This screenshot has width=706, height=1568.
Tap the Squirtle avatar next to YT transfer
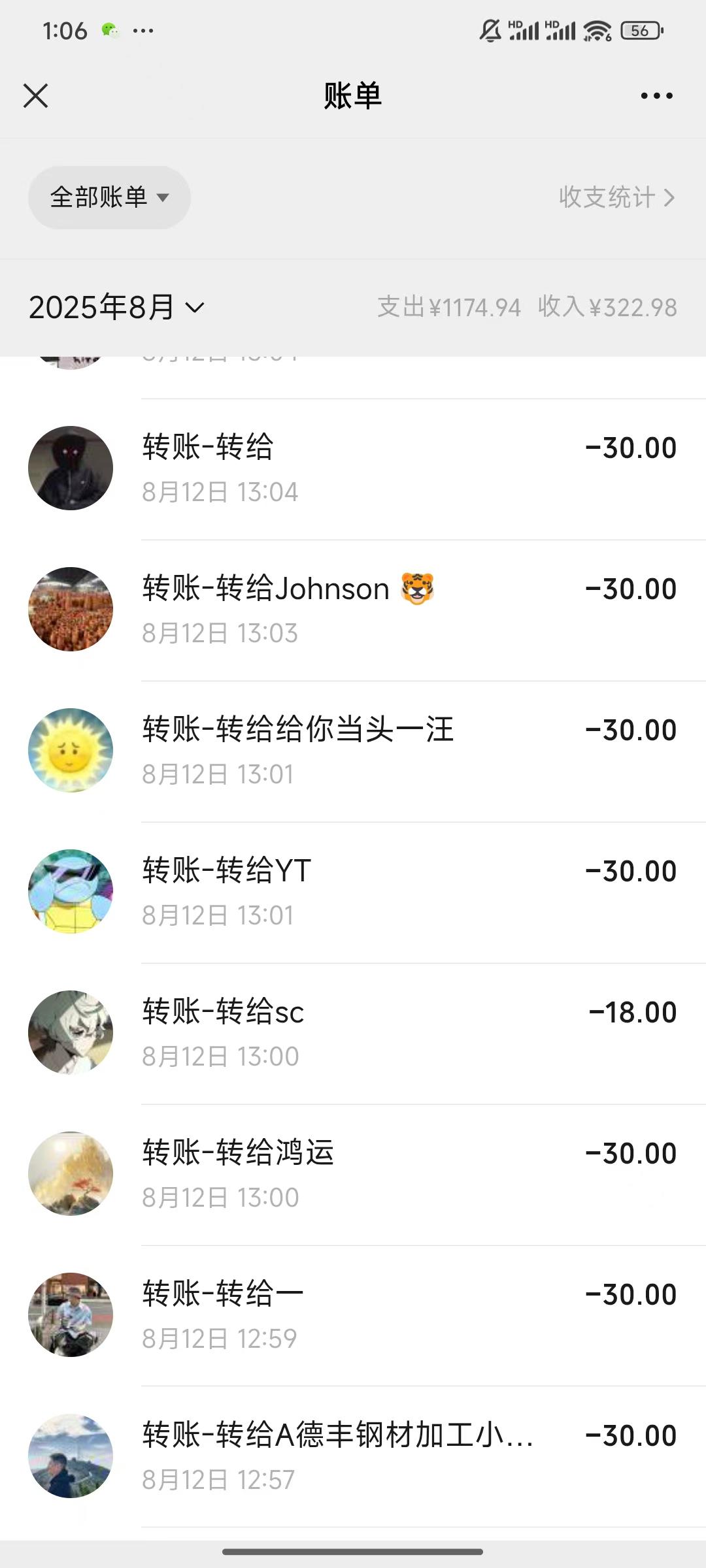point(71,890)
